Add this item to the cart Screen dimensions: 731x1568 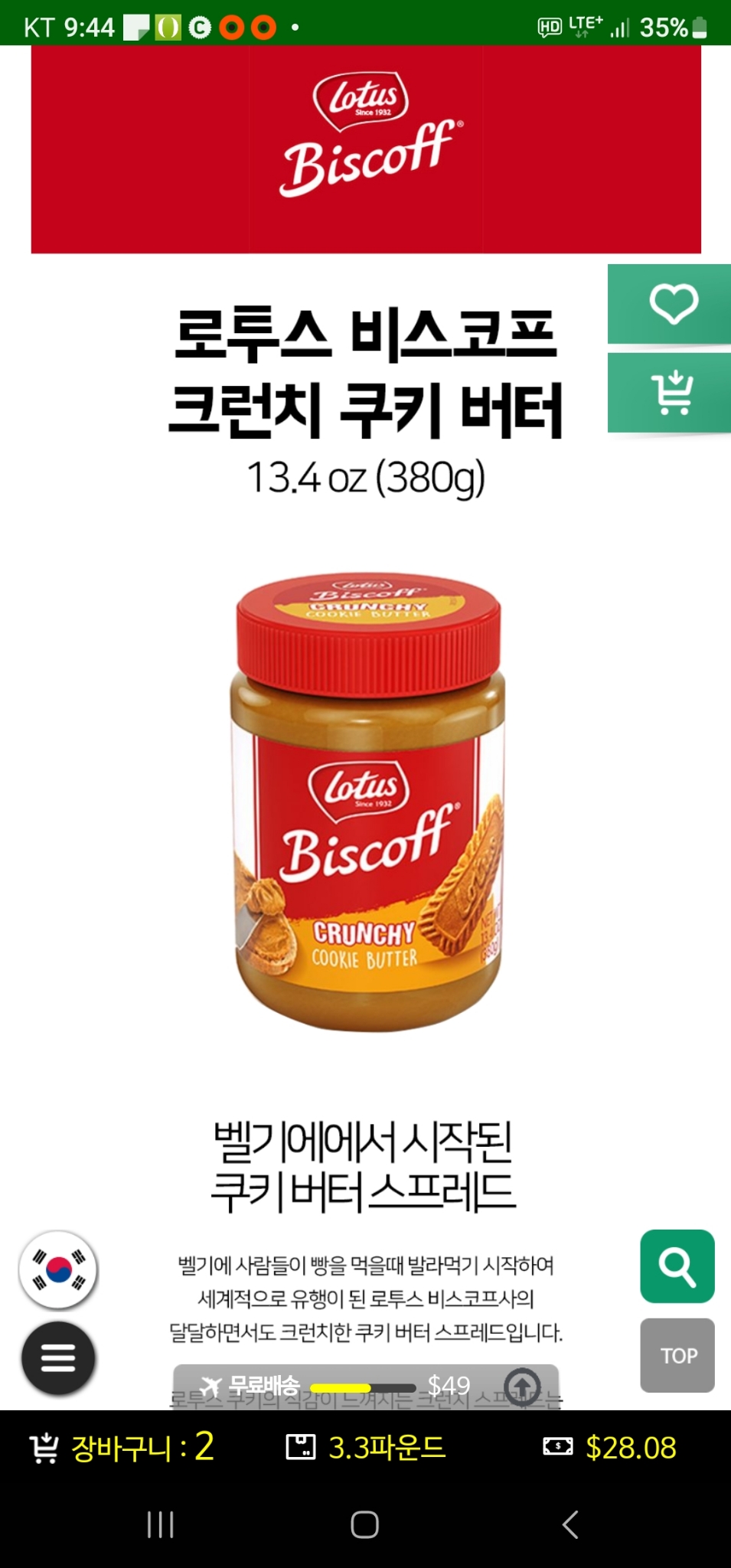click(672, 393)
